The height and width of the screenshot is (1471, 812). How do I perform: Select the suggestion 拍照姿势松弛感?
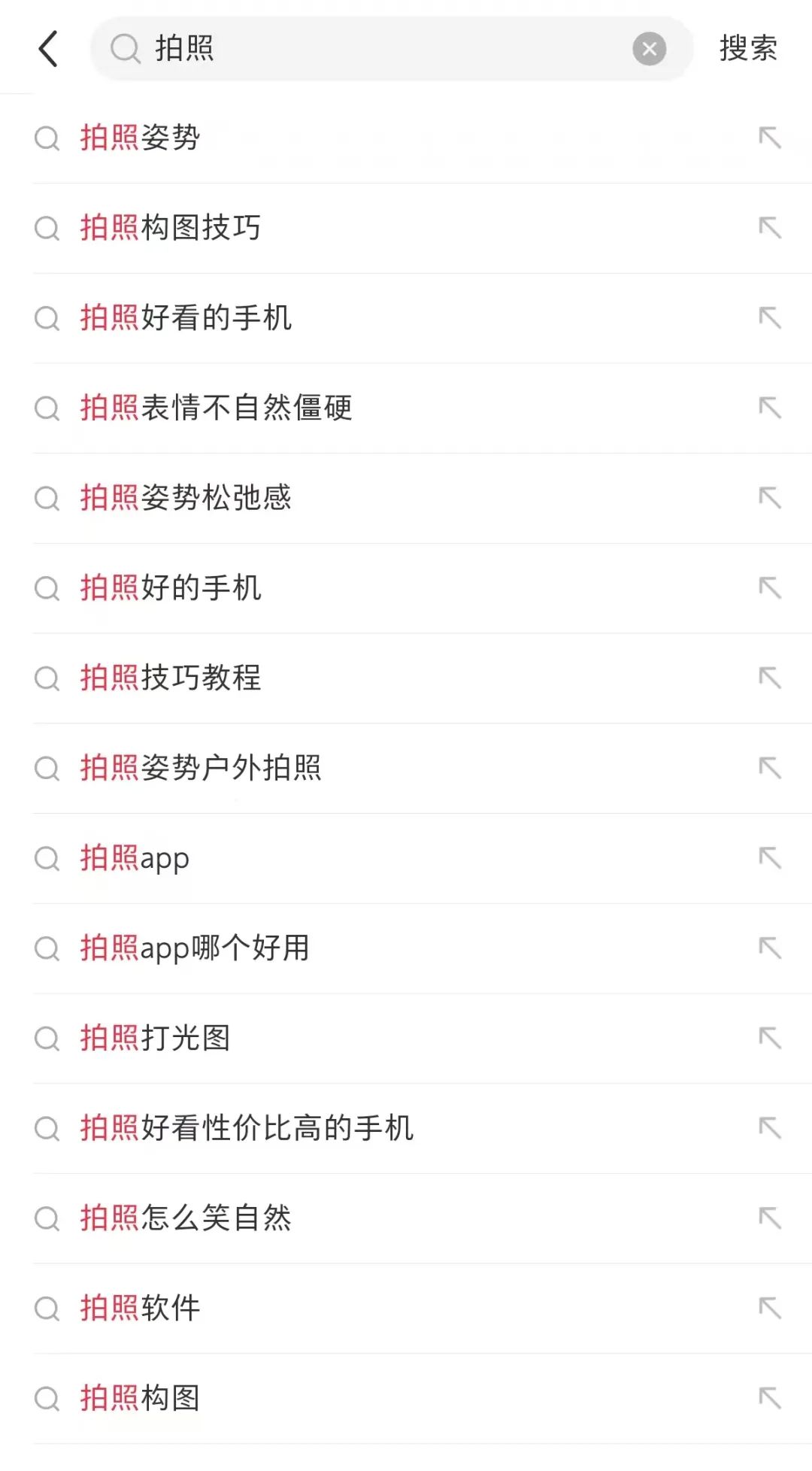coord(186,498)
